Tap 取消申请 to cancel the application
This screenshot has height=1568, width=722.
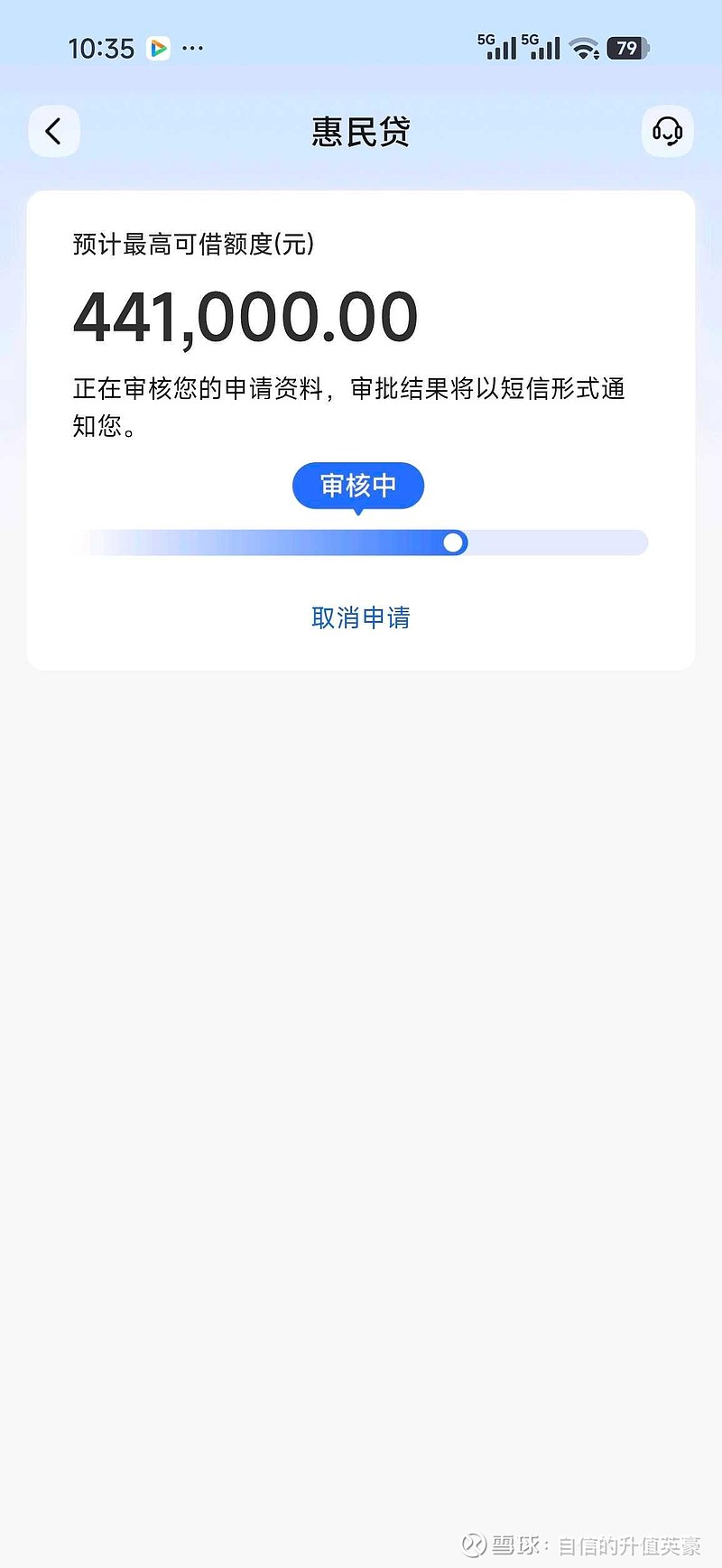[361, 617]
